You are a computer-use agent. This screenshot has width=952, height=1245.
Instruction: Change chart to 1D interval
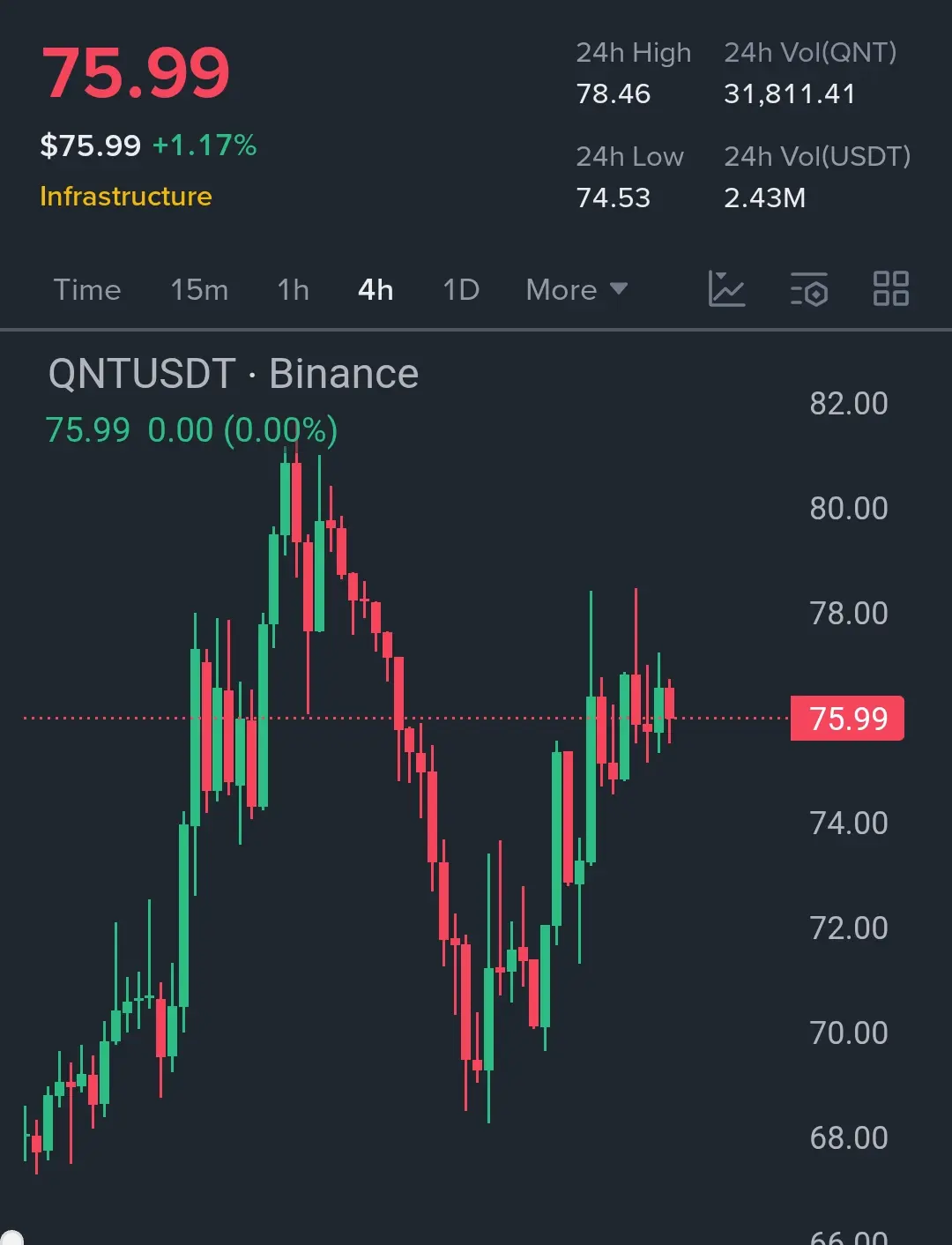point(461,289)
